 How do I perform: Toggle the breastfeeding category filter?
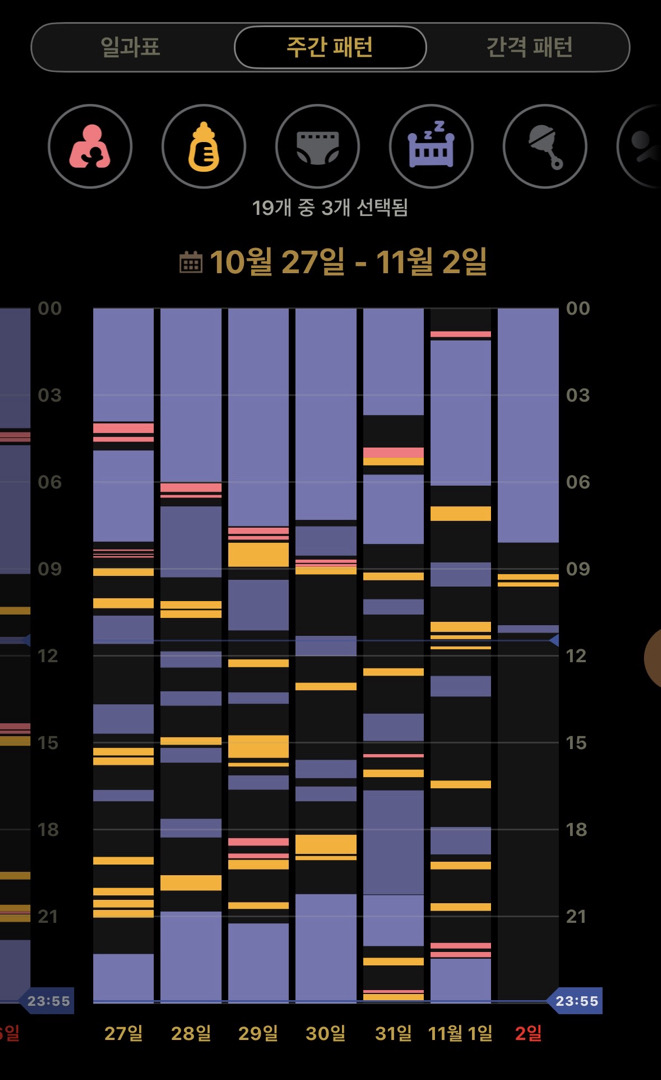point(90,147)
